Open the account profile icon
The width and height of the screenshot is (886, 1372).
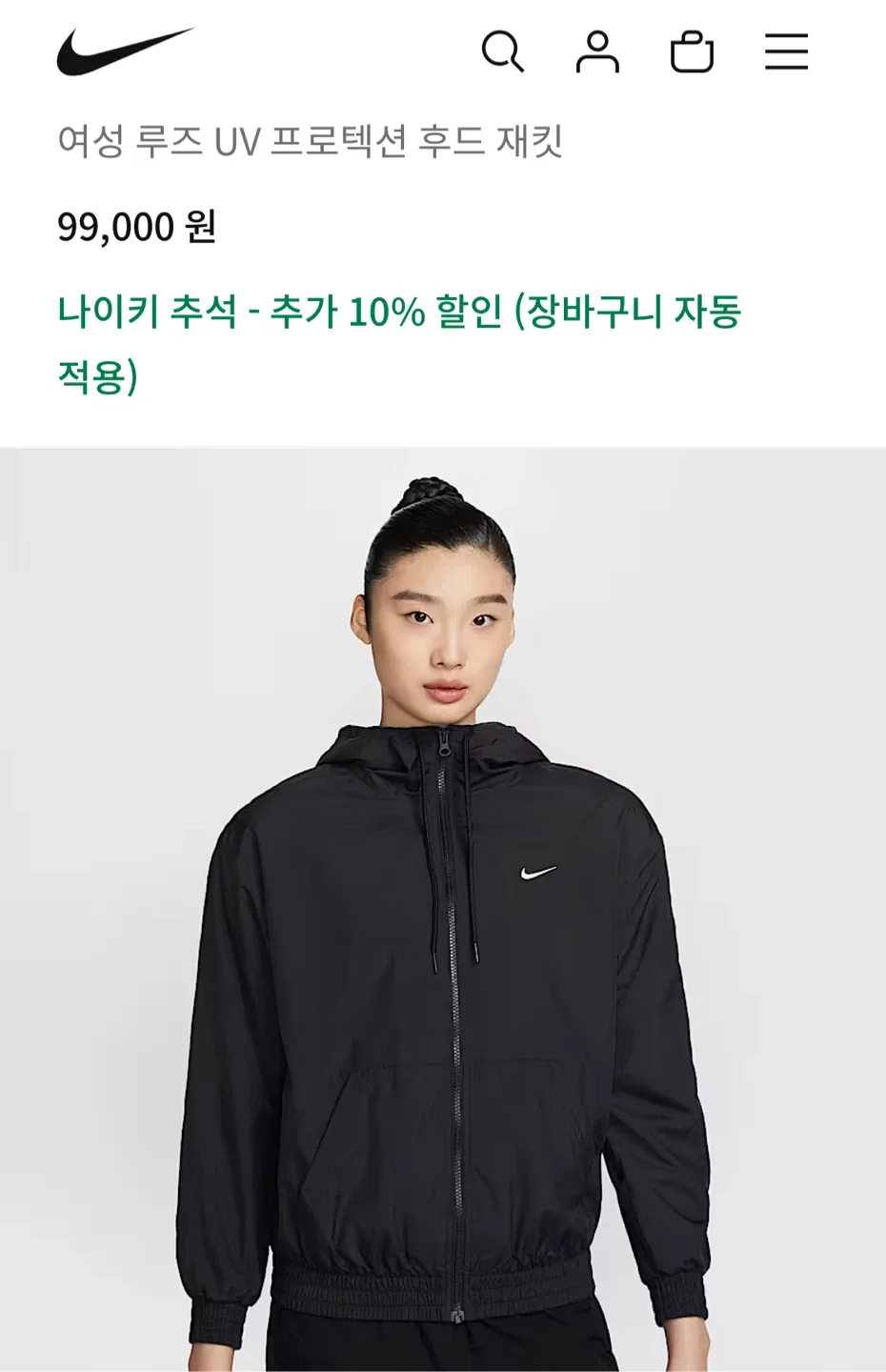[x=597, y=51]
